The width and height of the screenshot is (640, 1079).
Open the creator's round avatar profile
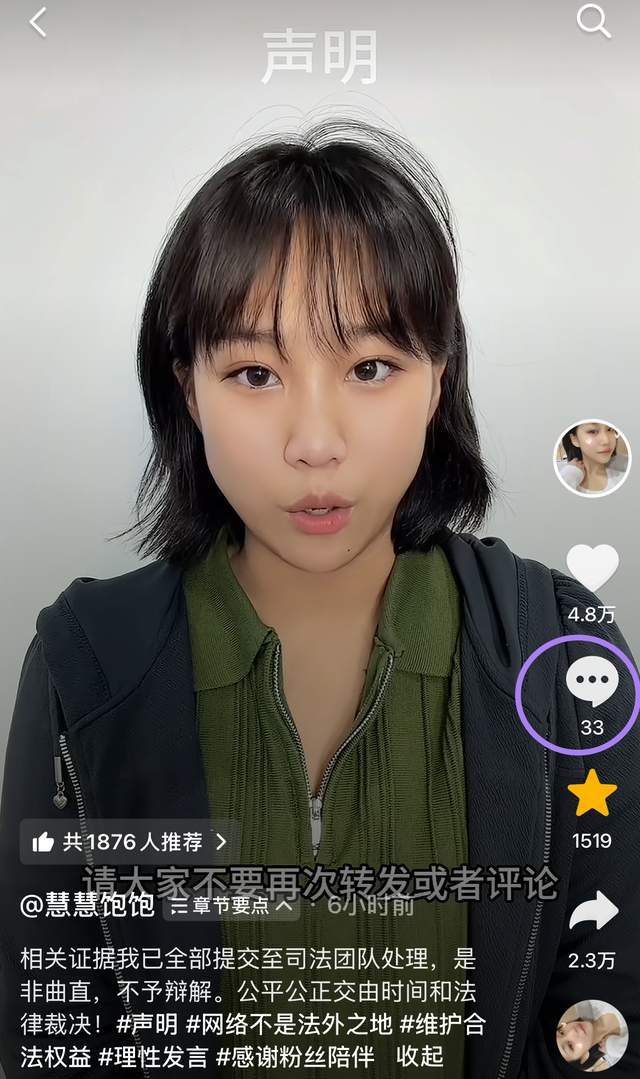tap(593, 458)
